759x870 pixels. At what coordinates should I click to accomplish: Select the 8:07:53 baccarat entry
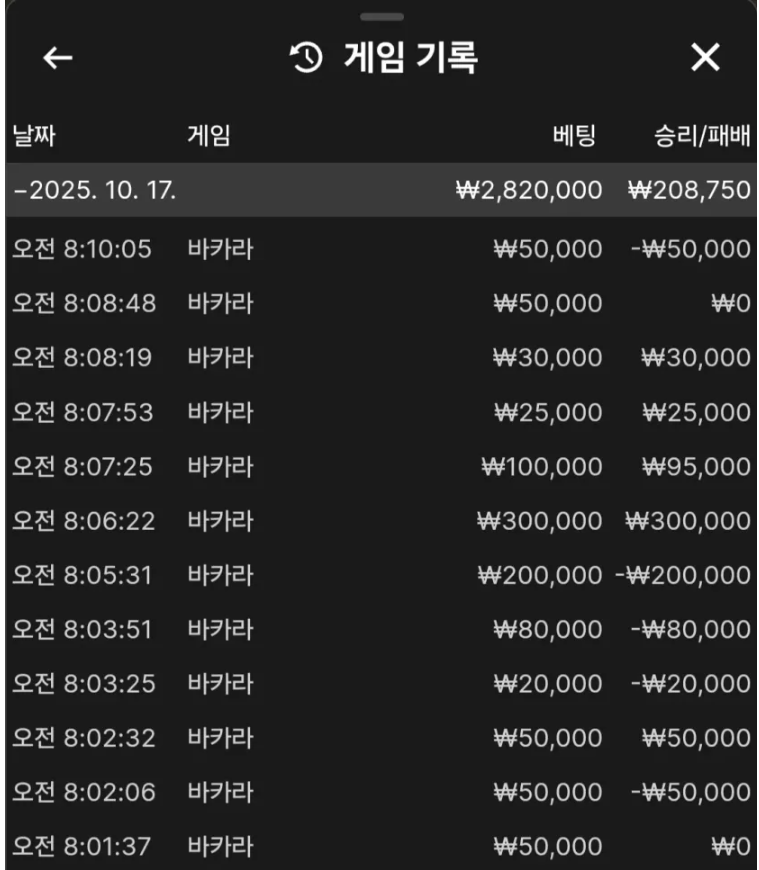(x=379, y=412)
